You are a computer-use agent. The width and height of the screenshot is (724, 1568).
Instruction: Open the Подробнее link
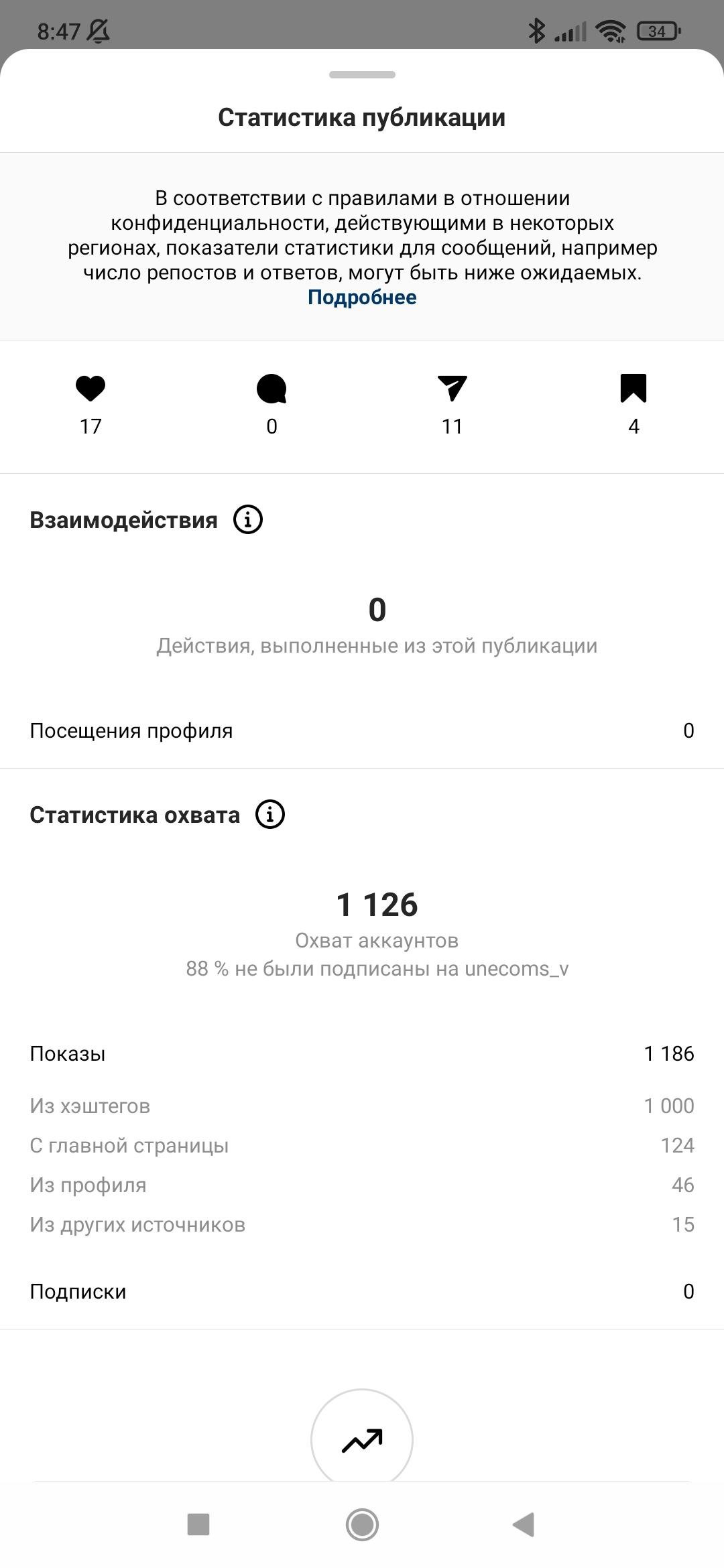(362, 297)
